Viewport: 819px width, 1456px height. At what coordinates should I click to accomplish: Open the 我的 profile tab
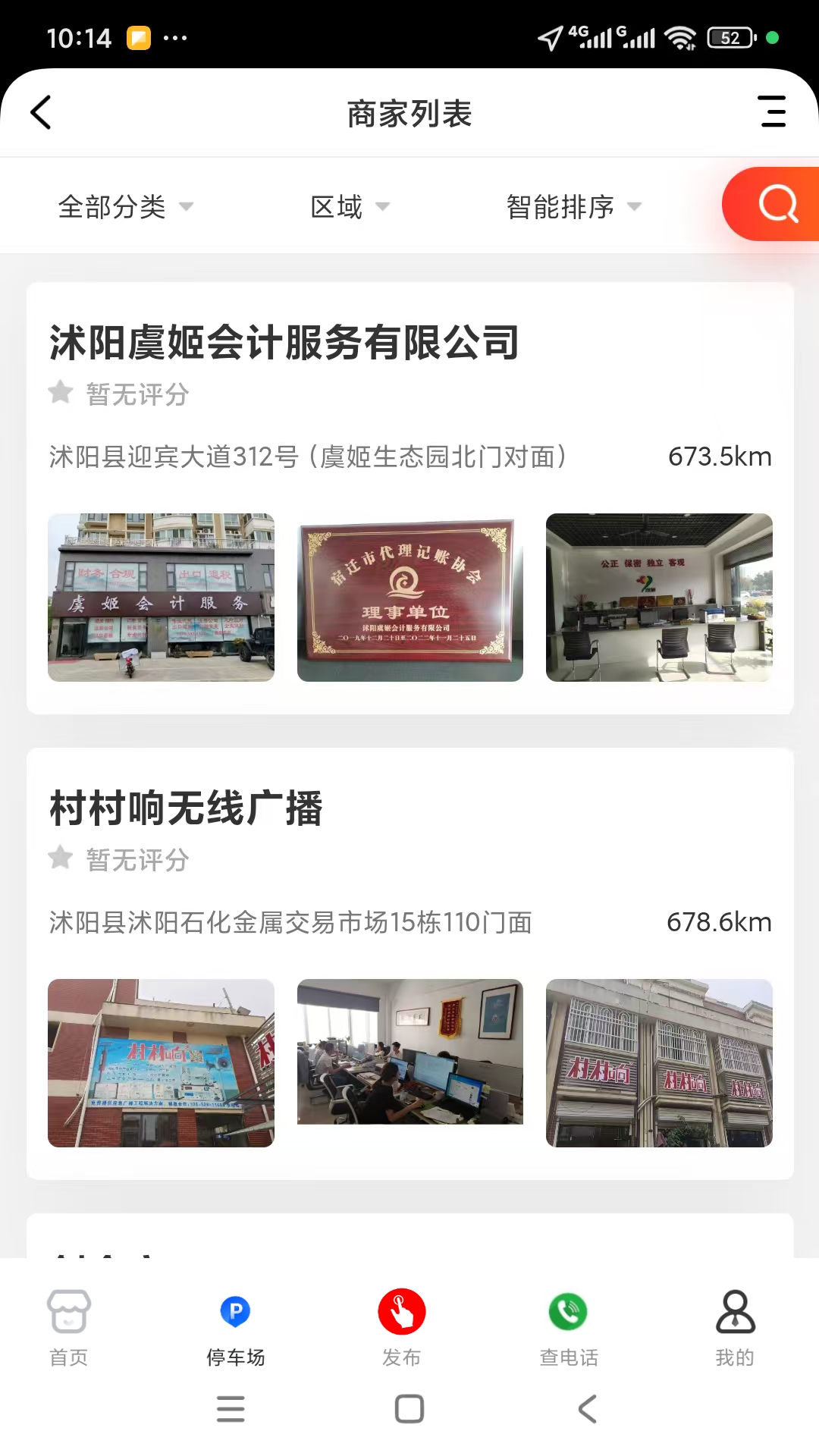[735, 1327]
